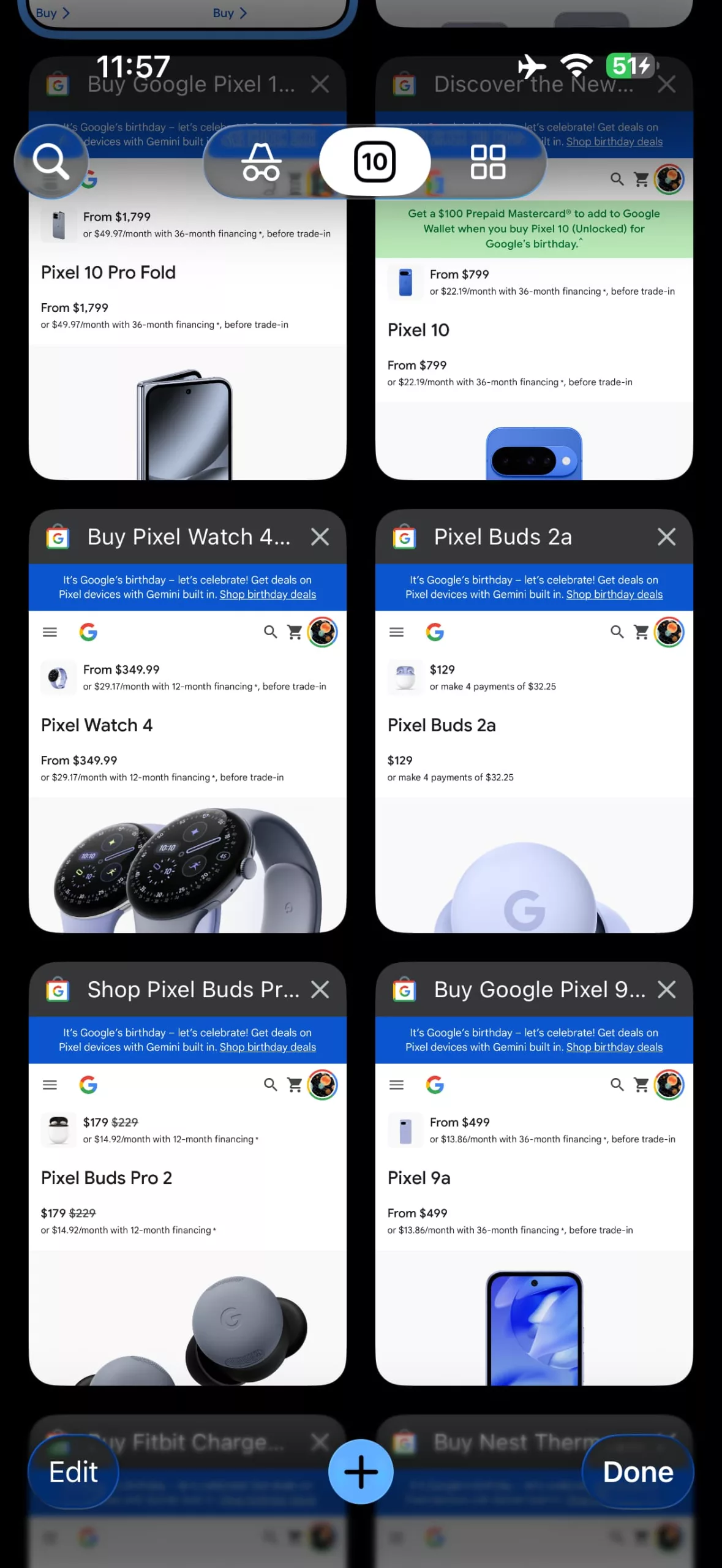722x1568 pixels.
Task: Close the Buy Pixel Watch 4 tab
Action: tap(320, 537)
